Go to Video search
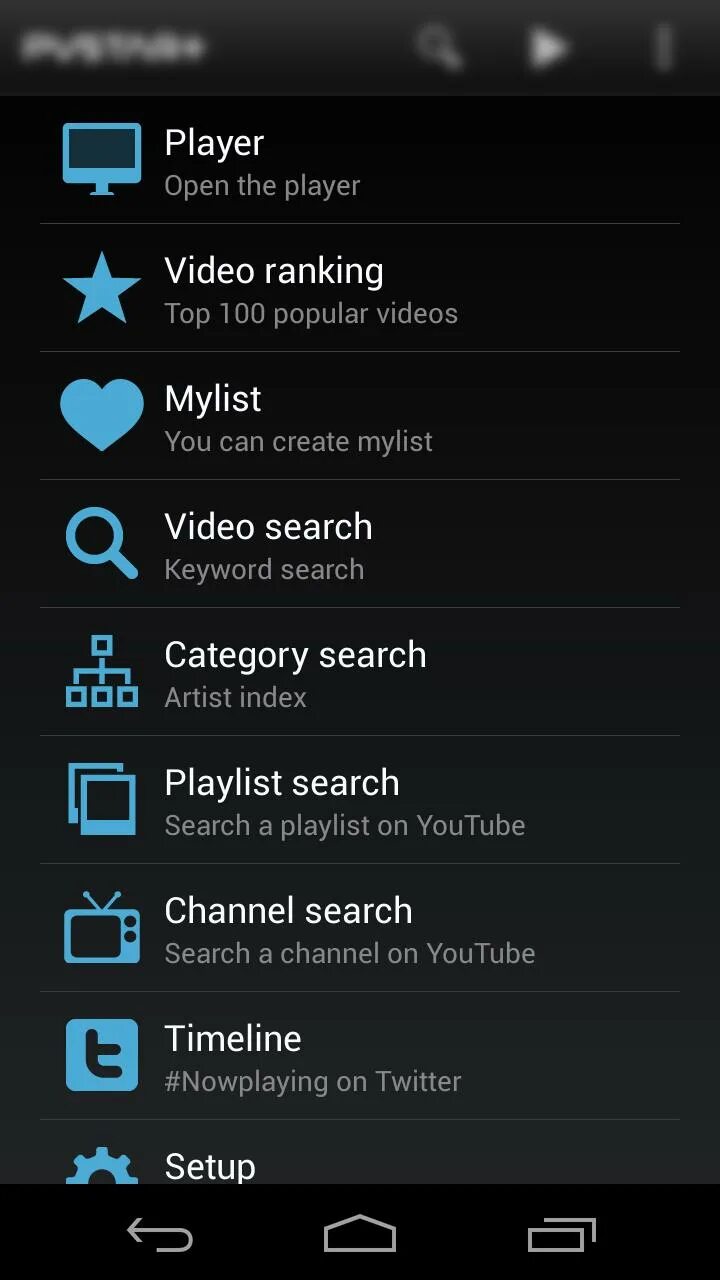 [360, 544]
